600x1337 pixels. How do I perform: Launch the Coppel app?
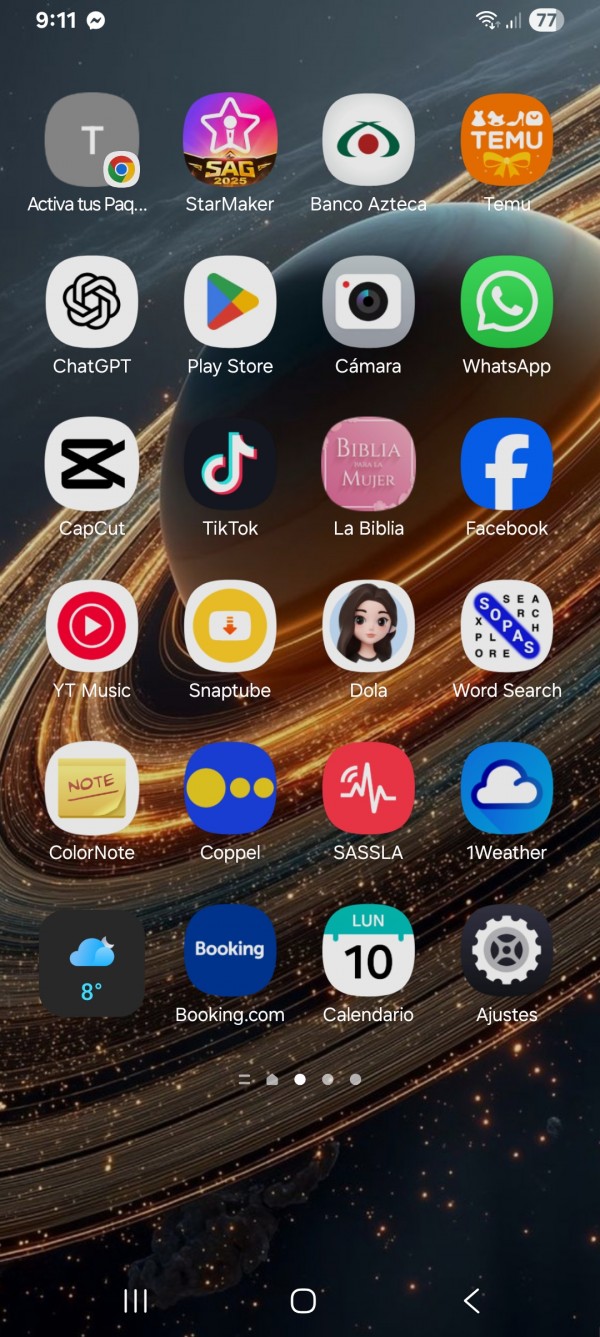click(230, 788)
